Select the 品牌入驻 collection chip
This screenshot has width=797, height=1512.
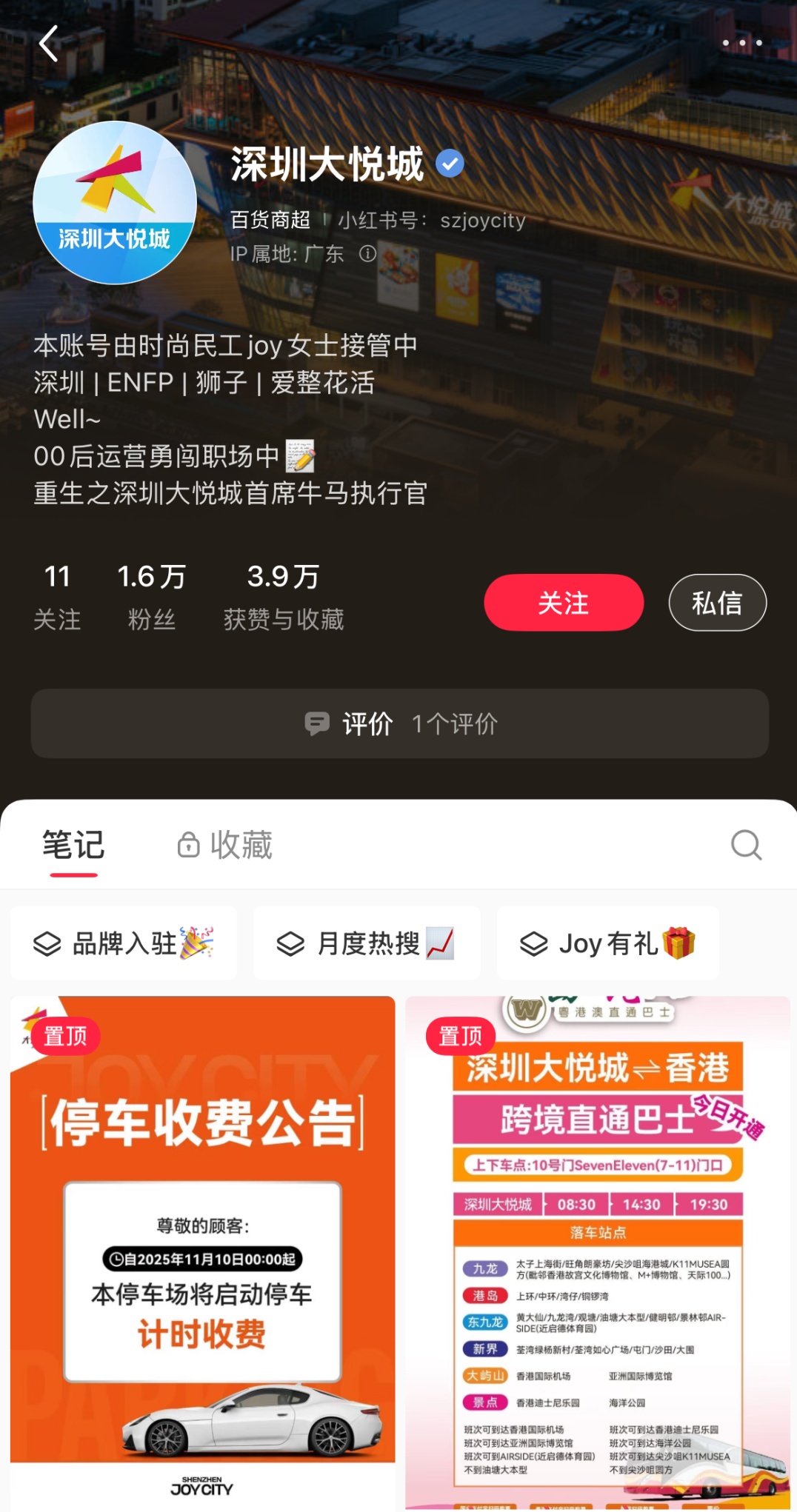[124, 943]
